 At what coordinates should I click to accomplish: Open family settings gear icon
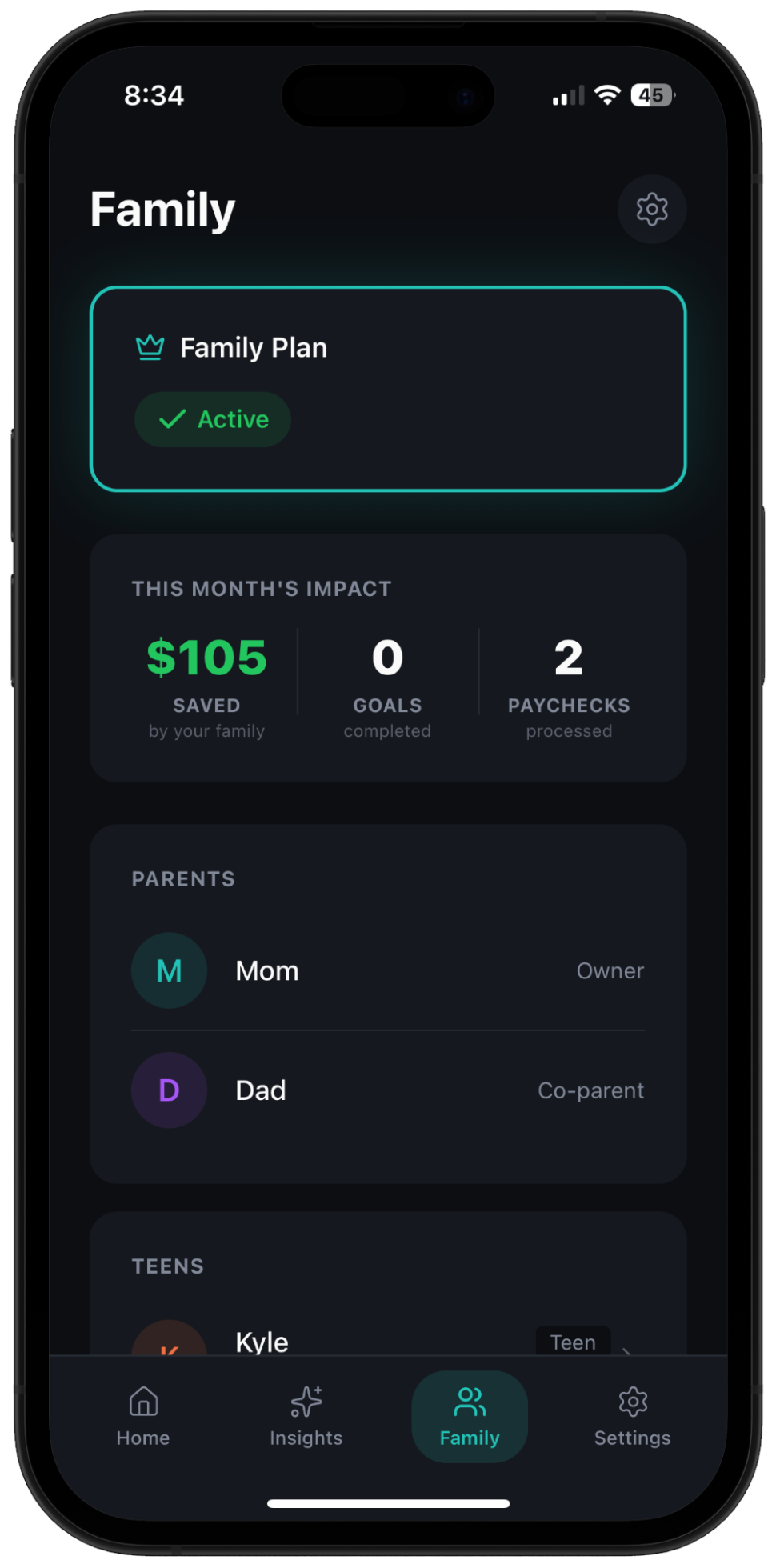651,209
